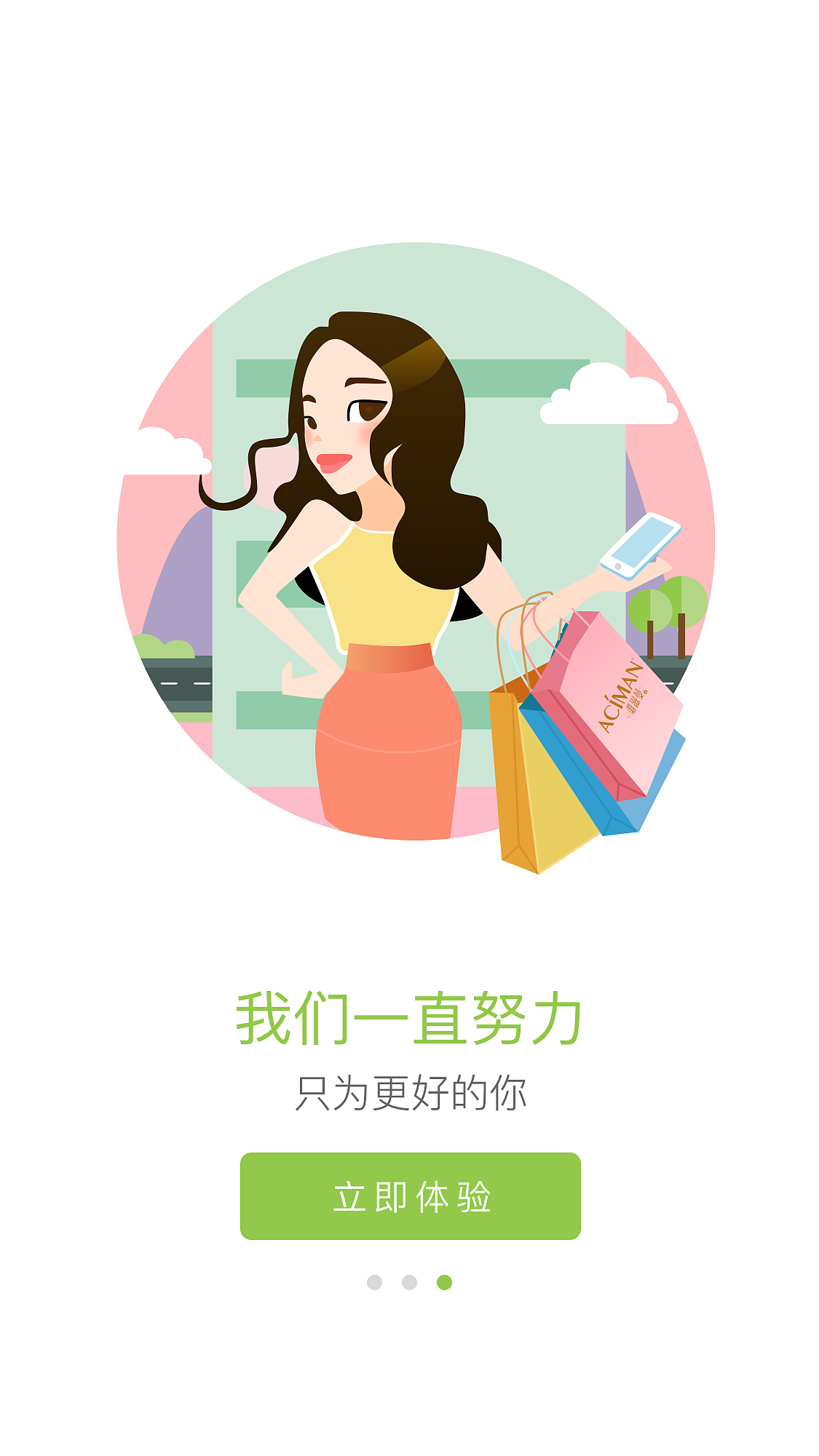Screen dimensions: 819x1456
Task: Click the green bushes near the road
Action: coord(164,648)
